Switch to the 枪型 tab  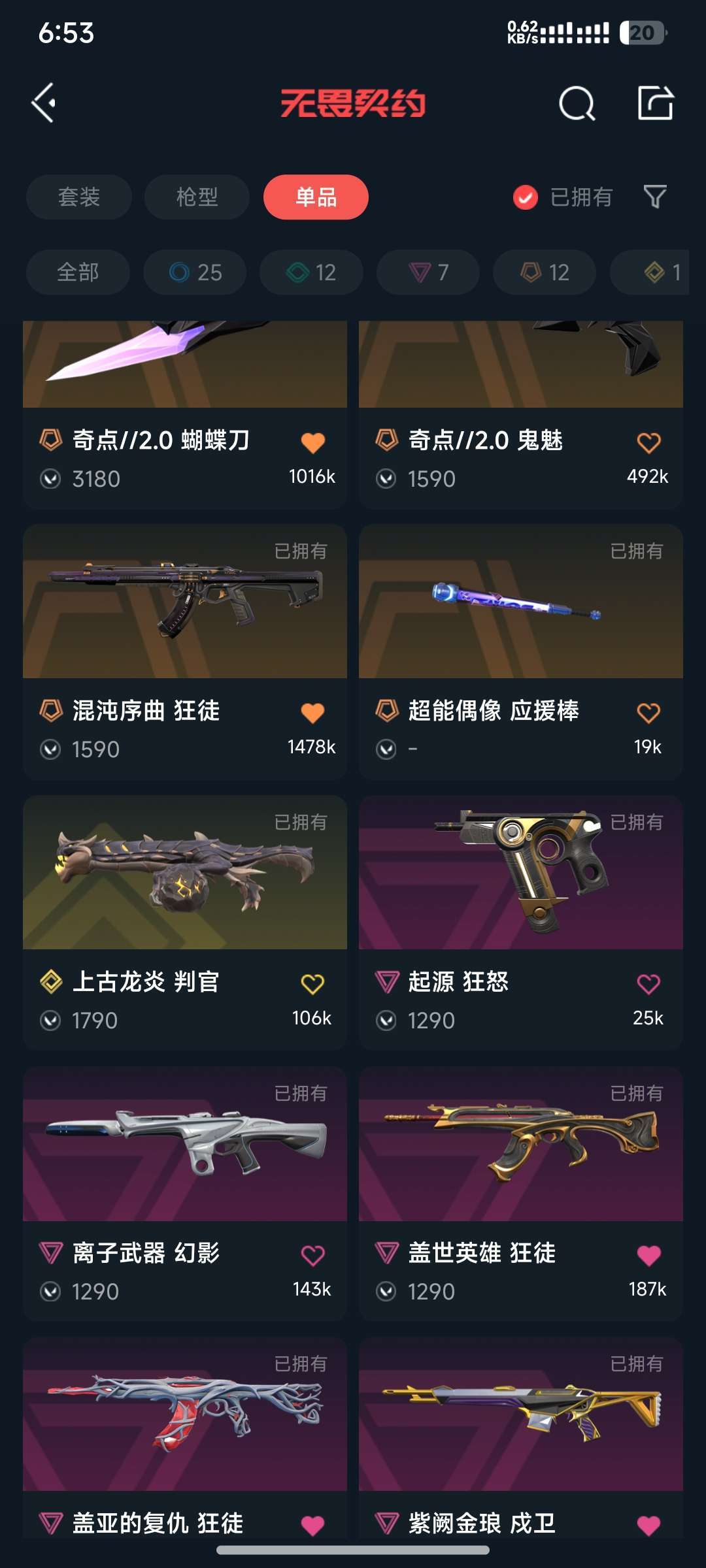point(197,197)
